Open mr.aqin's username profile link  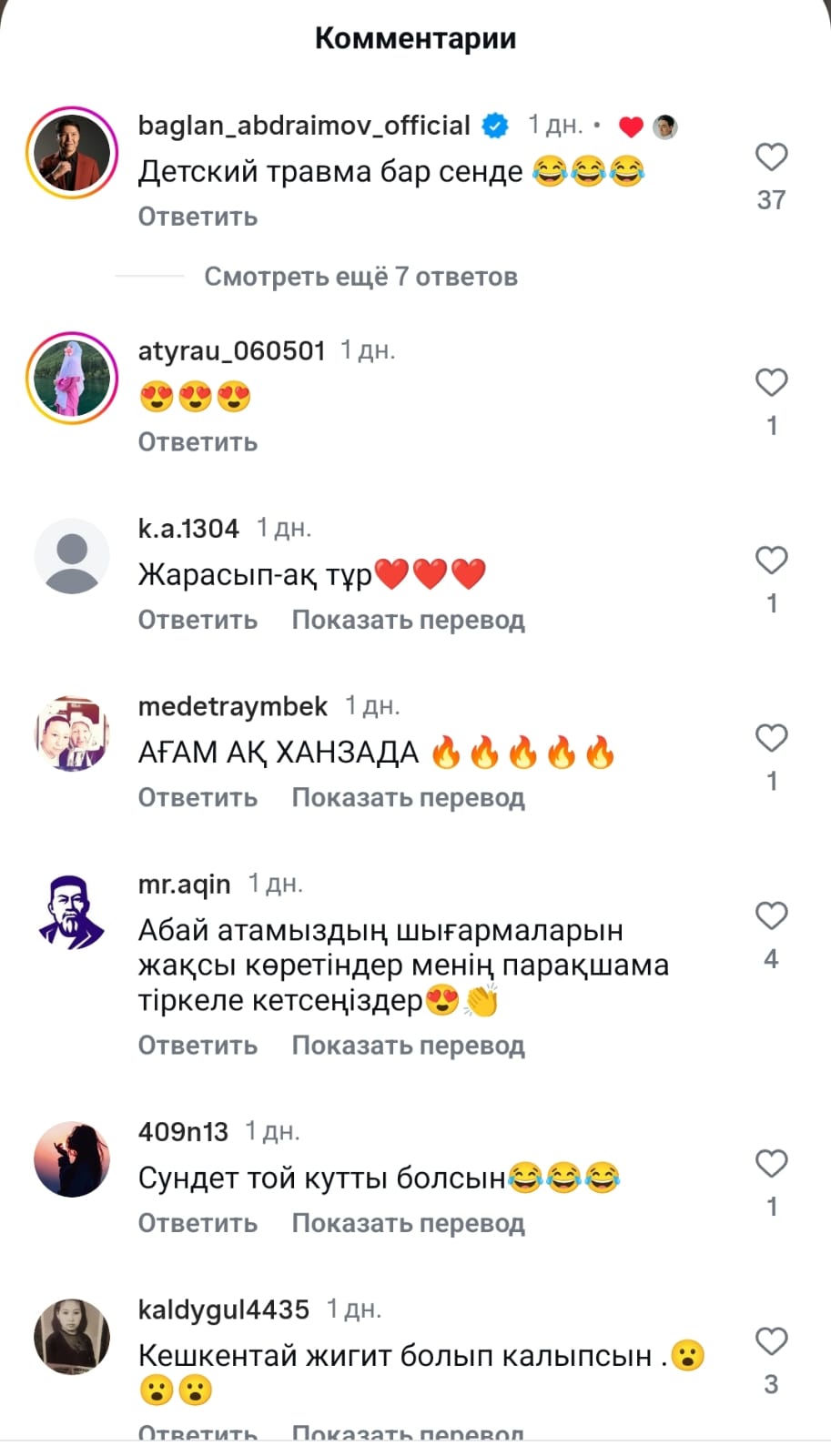click(184, 884)
